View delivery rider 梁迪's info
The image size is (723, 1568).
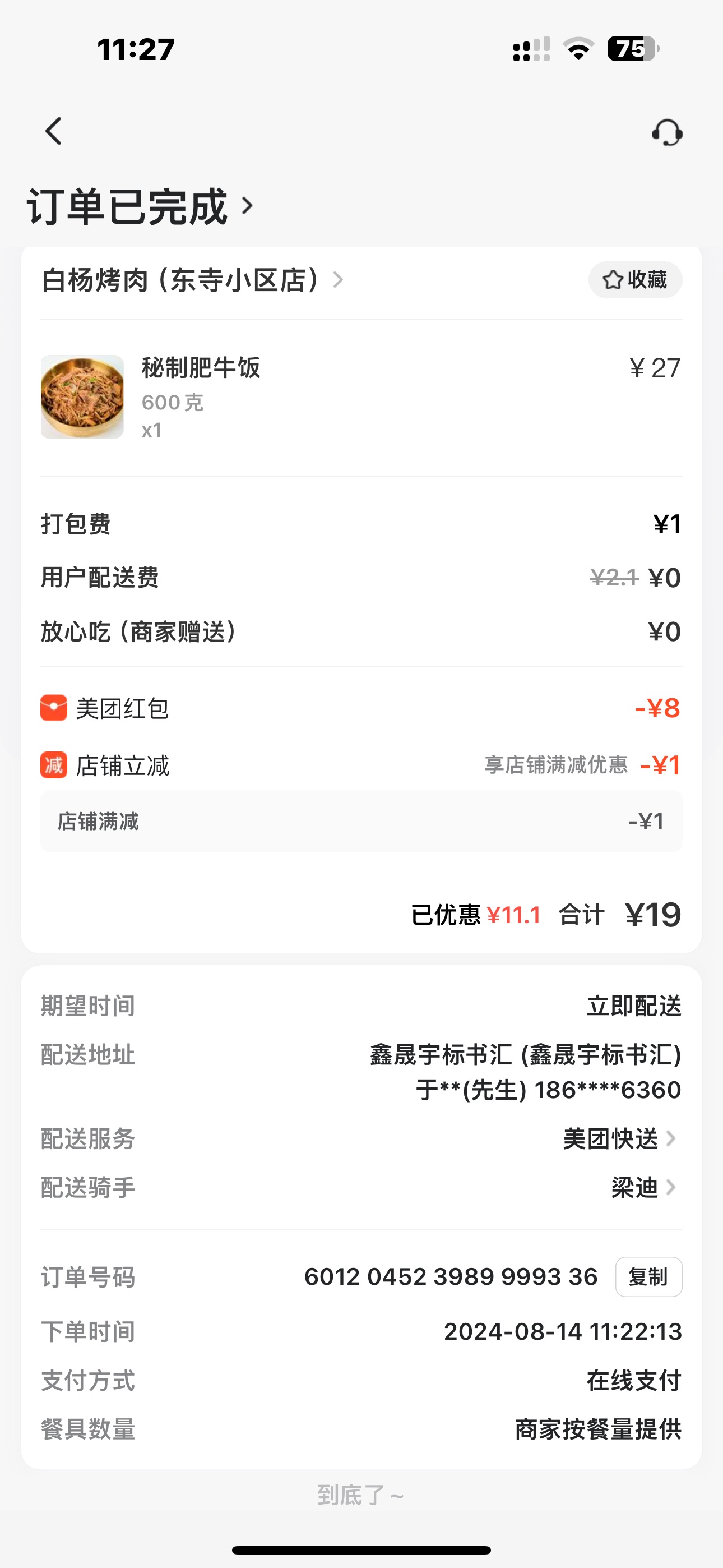pyautogui.click(x=643, y=1187)
